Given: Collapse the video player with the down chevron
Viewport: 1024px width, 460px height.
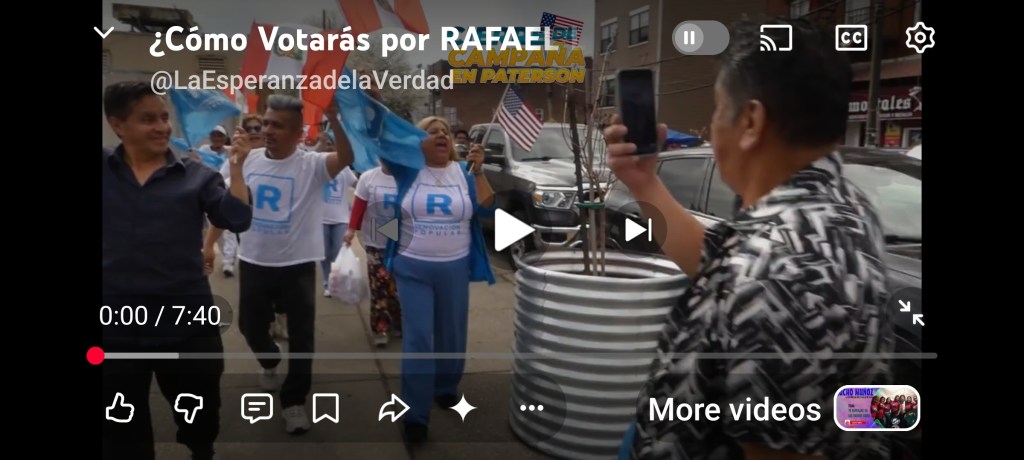Looking at the screenshot, I should (x=104, y=33).
